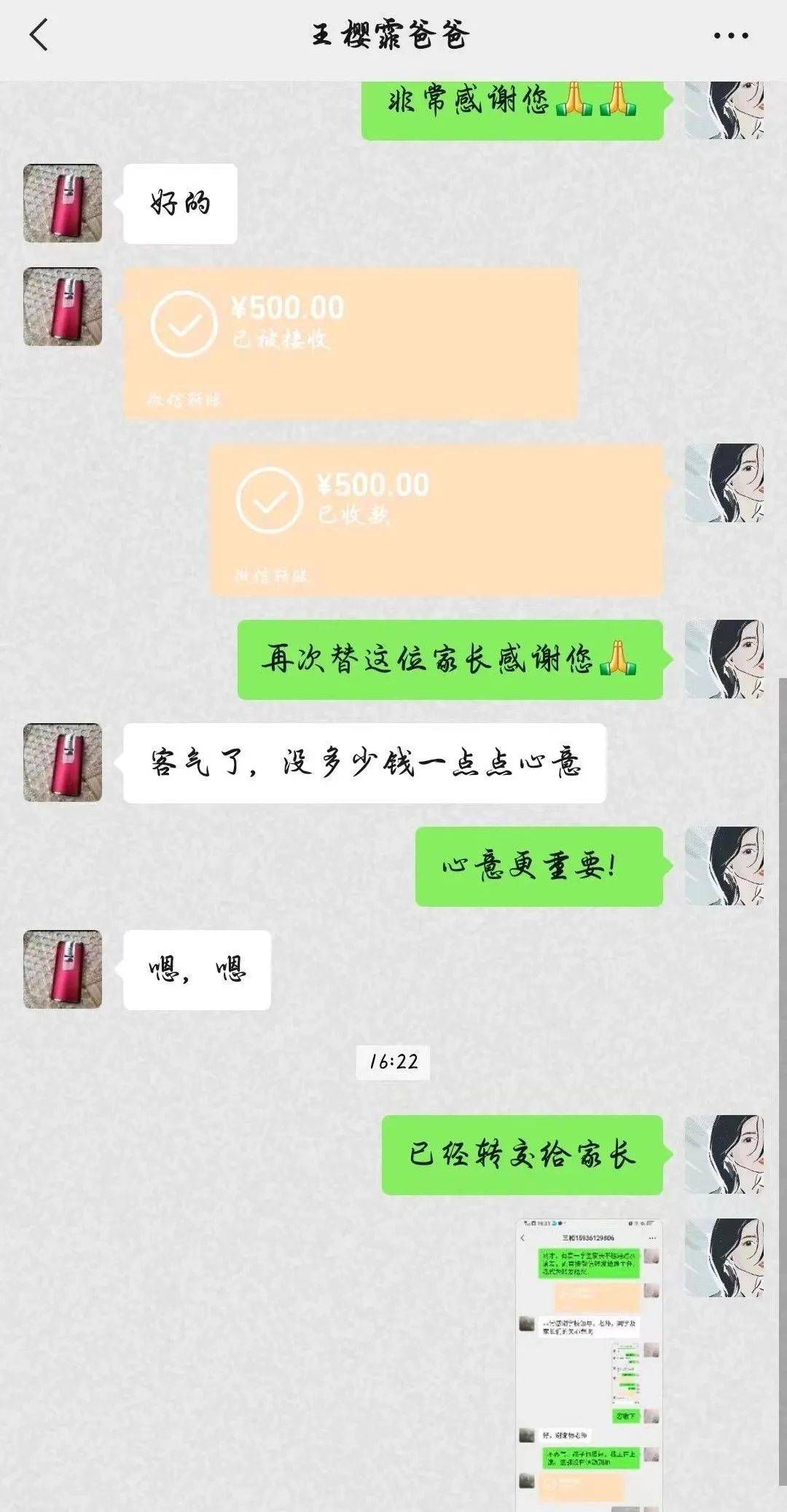This screenshot has height=1512, width=787.
Task: Tap the contact's avatar beside 好的
Action: coord(63,203)
